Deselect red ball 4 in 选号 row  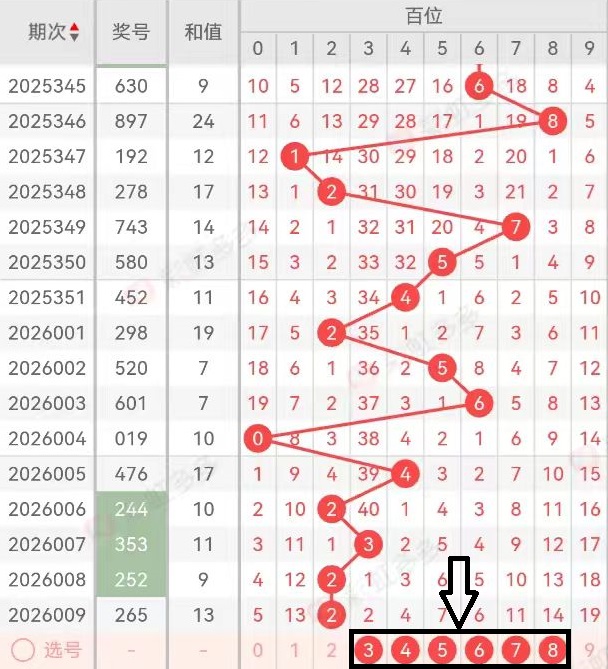pos(405,651)
